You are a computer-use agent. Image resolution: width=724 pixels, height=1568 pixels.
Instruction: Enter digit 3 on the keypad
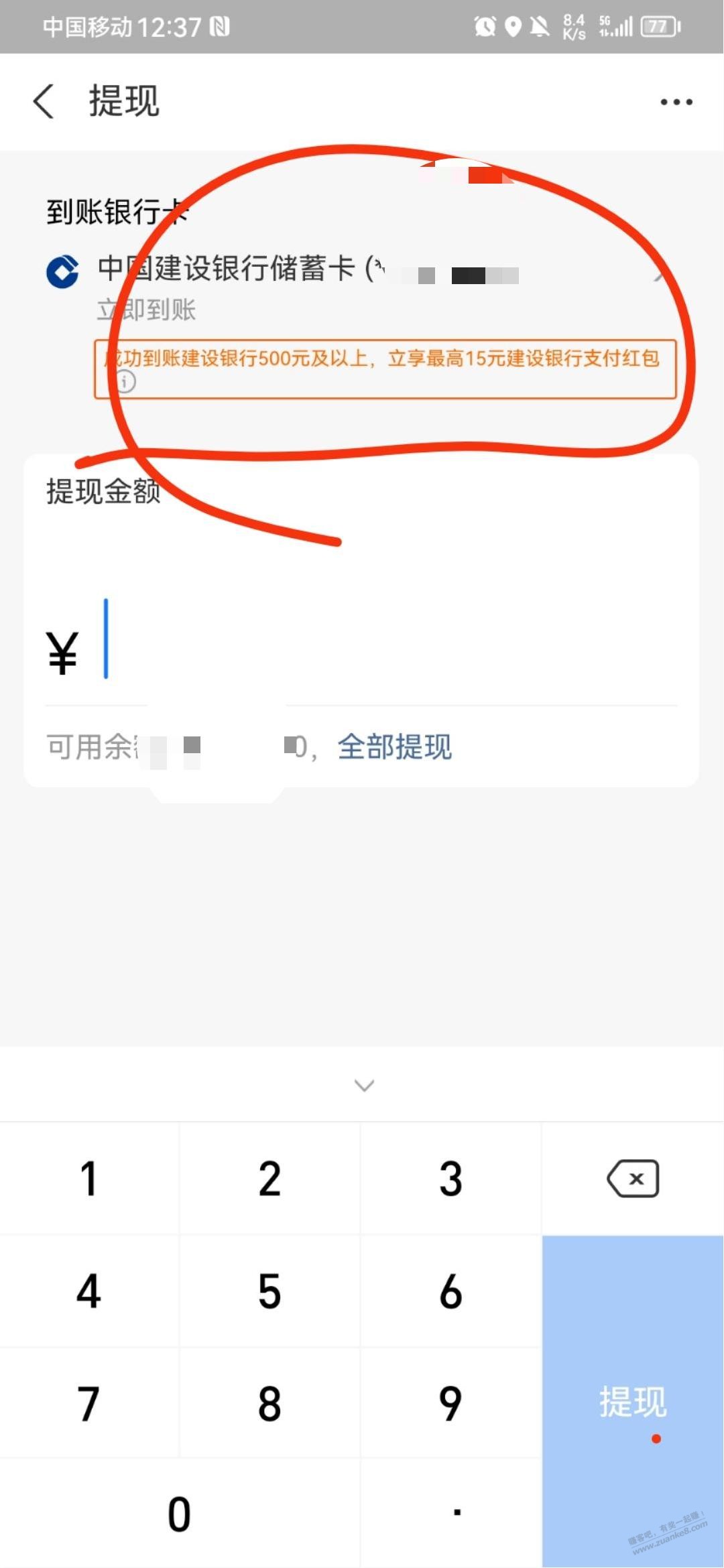[451, 1178]
